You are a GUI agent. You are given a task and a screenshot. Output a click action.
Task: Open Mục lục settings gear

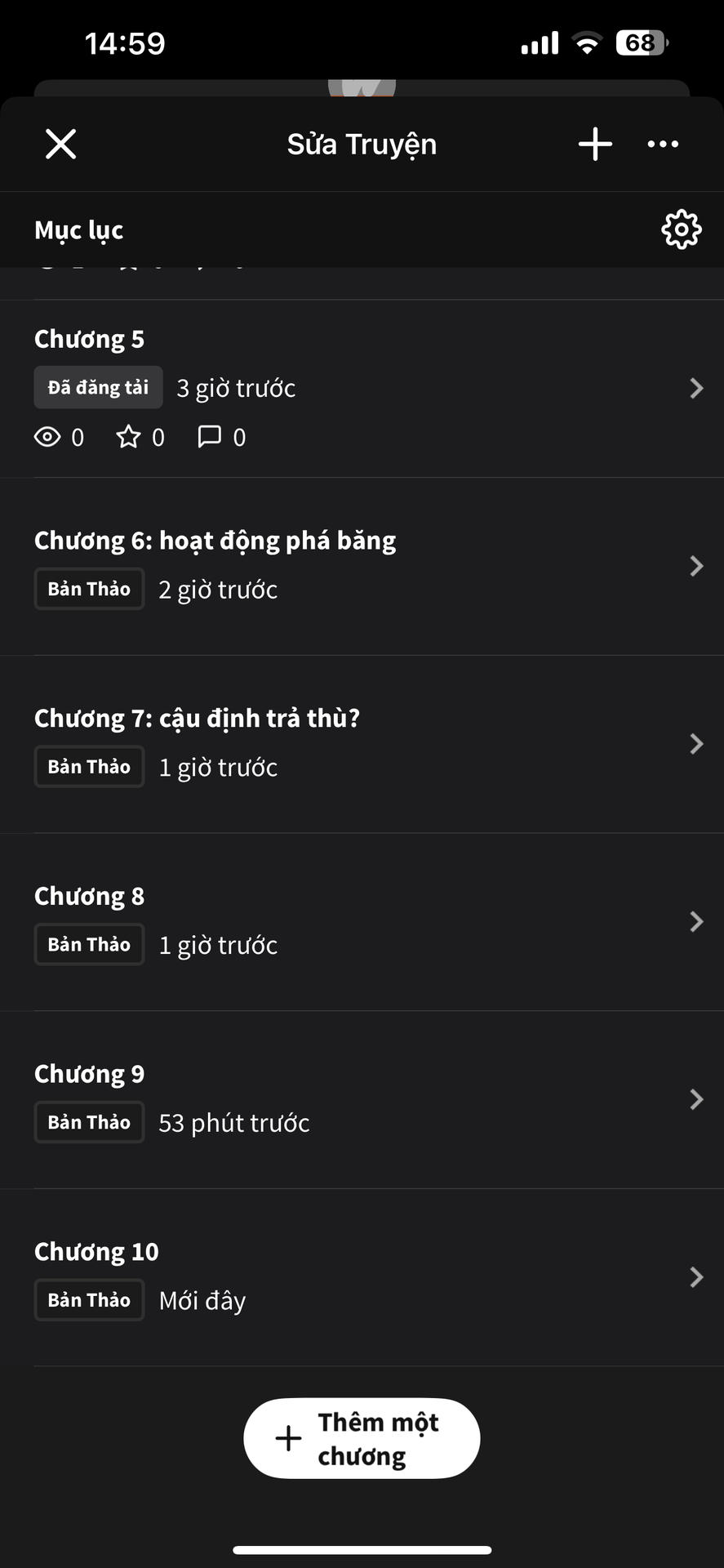[682, 229]
